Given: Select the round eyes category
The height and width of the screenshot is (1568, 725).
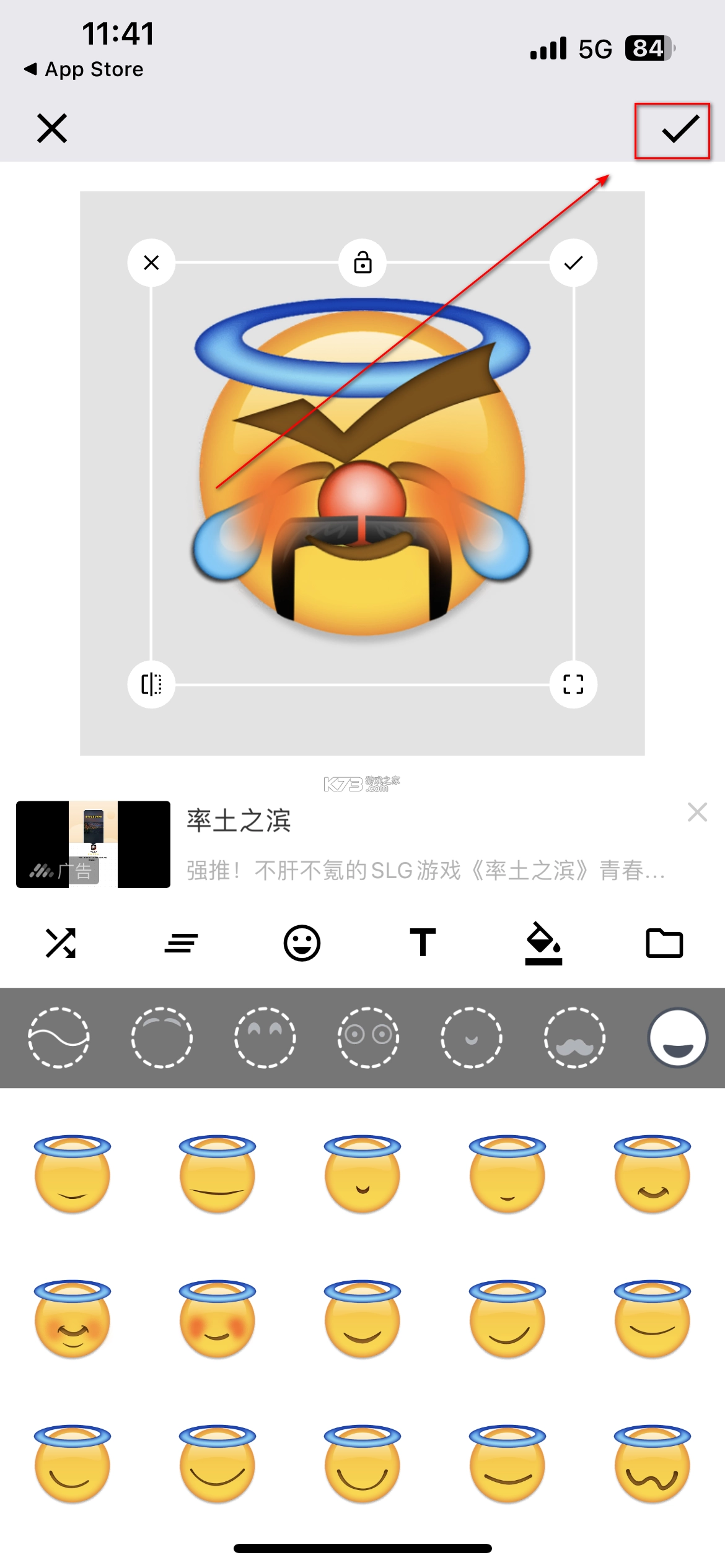Looking at the screenshot, I should tap(368, 1038).
